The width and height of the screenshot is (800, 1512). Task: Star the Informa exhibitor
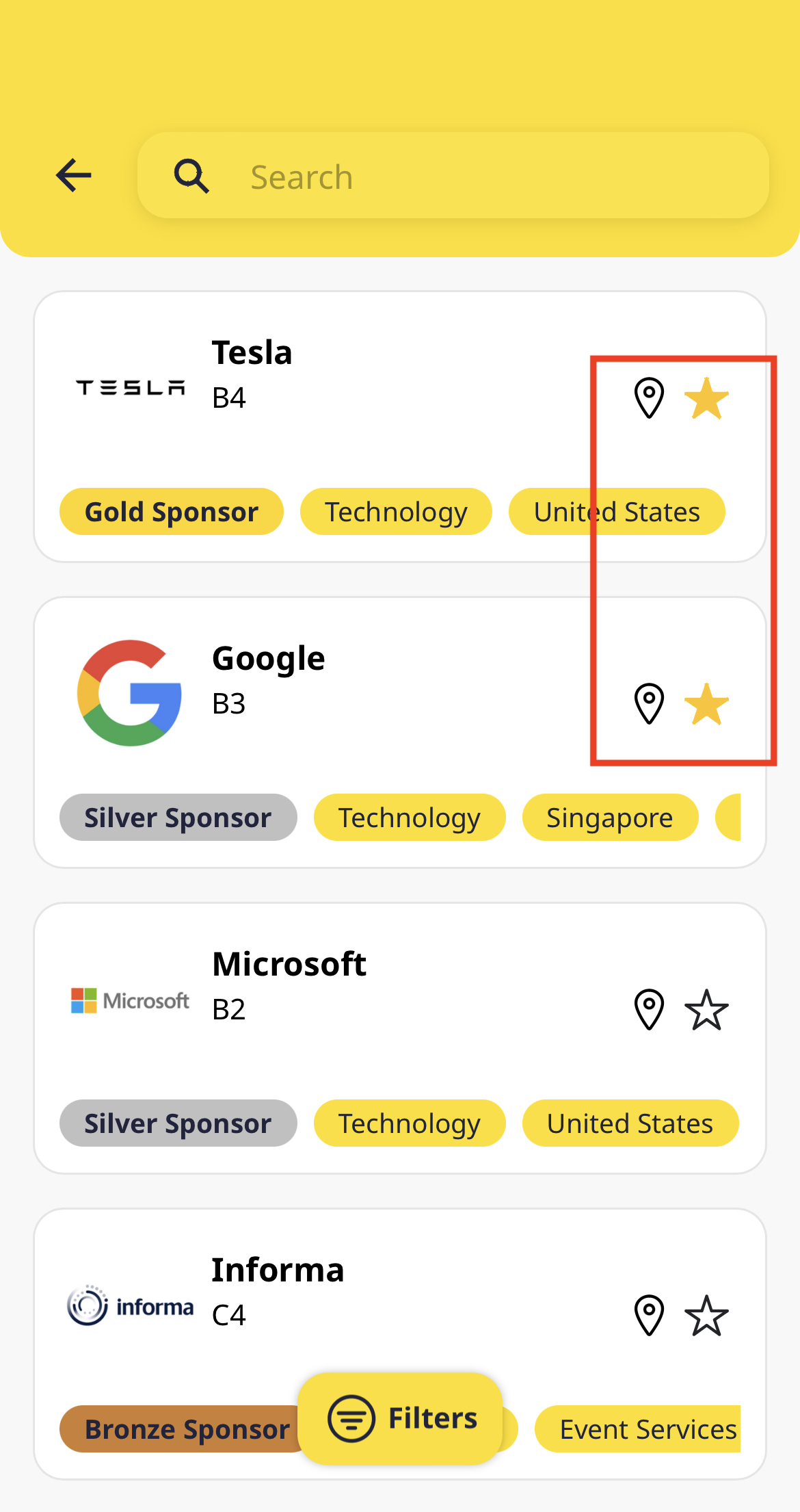(706, 1316)
